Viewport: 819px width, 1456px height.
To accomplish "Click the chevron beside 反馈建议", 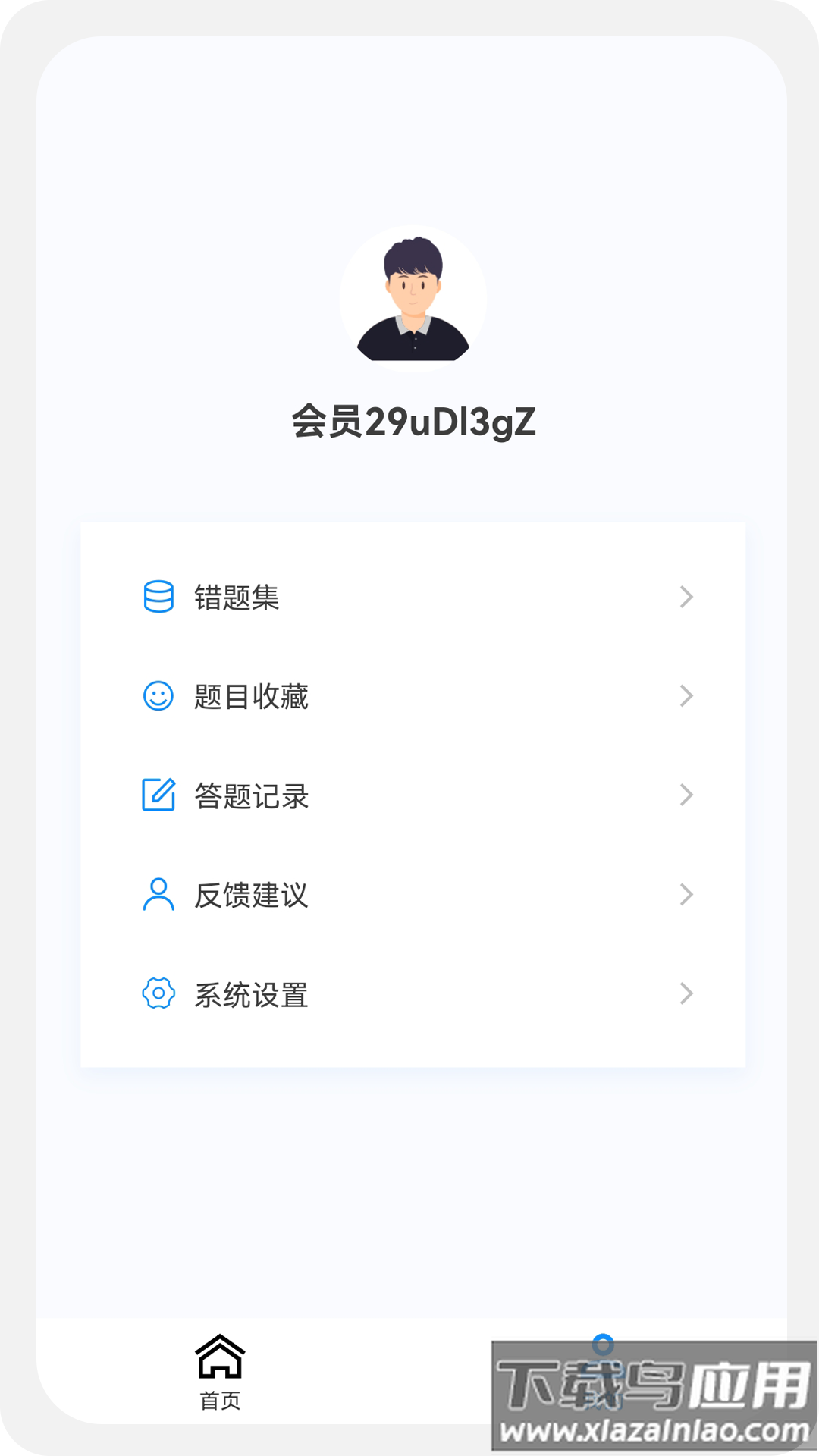I will (686, 895).
